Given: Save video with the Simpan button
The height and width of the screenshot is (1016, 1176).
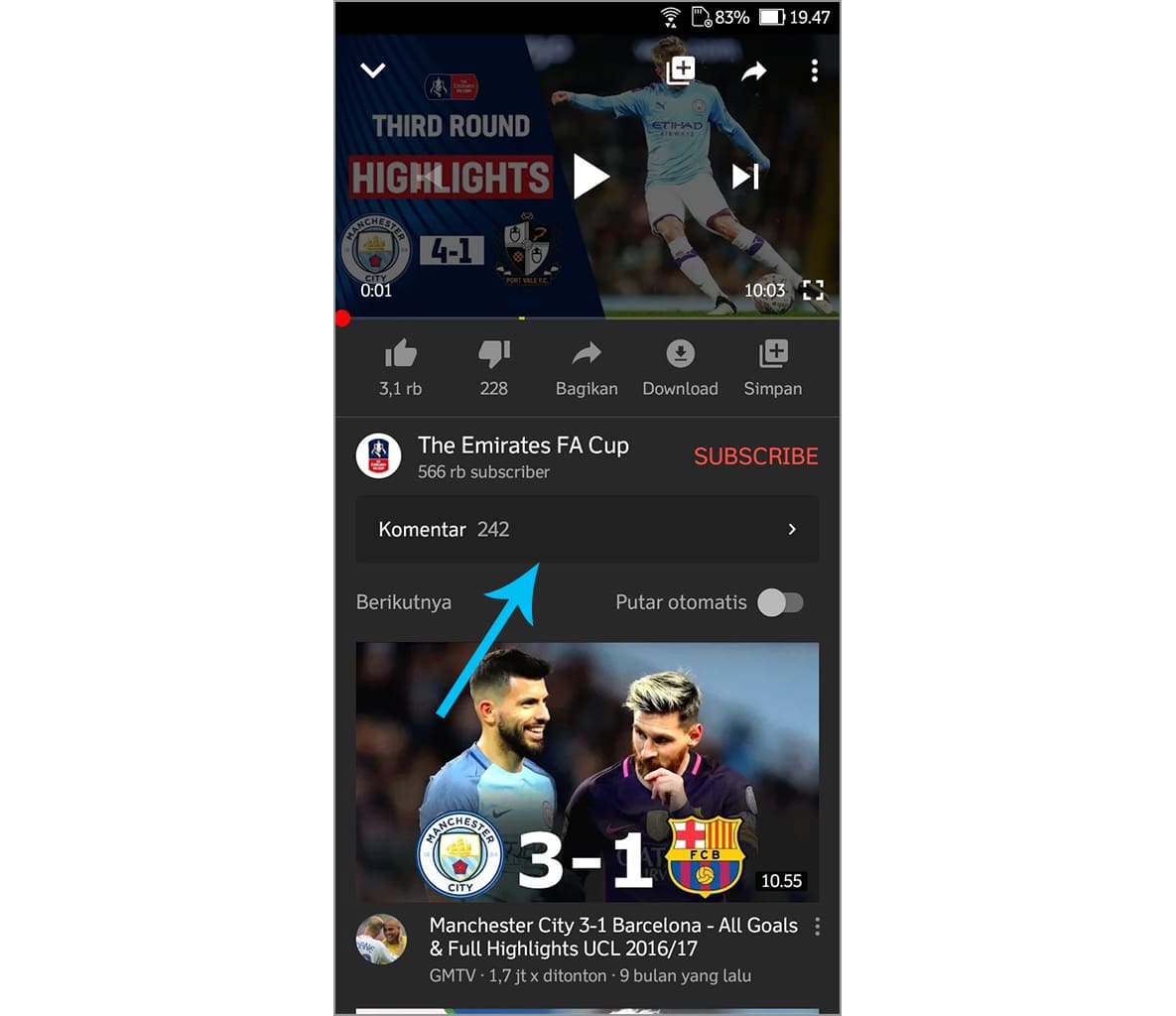Looking at the screenshot, I should pos(773,365).
